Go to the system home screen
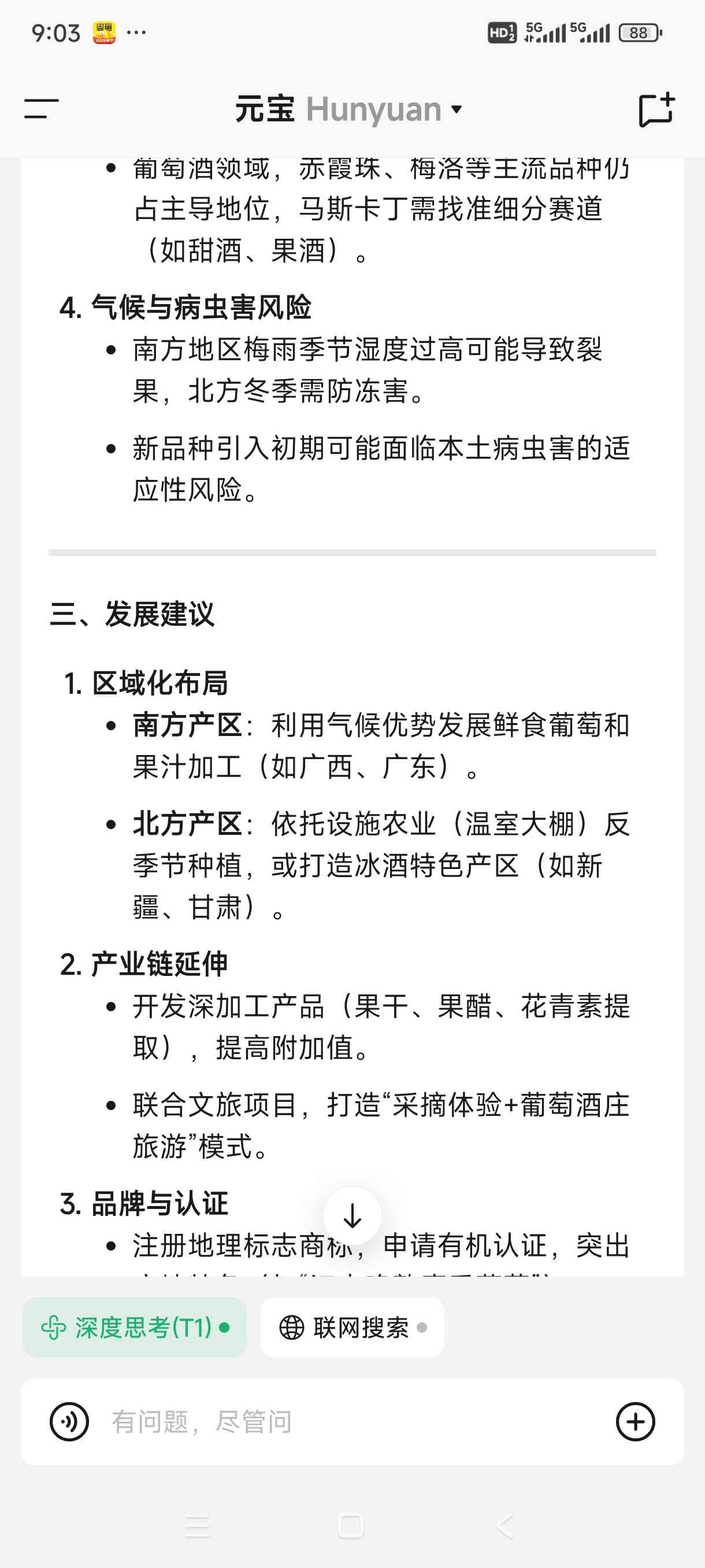 pyautogui.click(x=350, y=1525)
